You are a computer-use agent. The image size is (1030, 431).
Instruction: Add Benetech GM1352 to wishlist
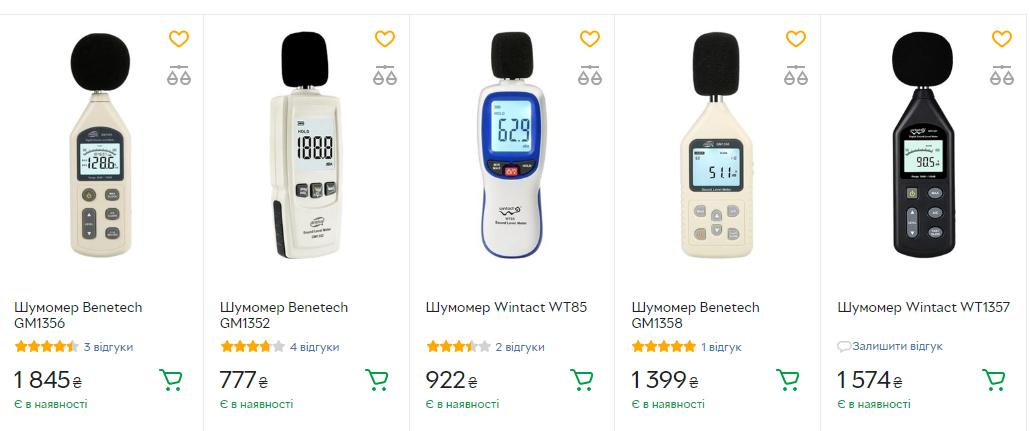click(385, 39)
